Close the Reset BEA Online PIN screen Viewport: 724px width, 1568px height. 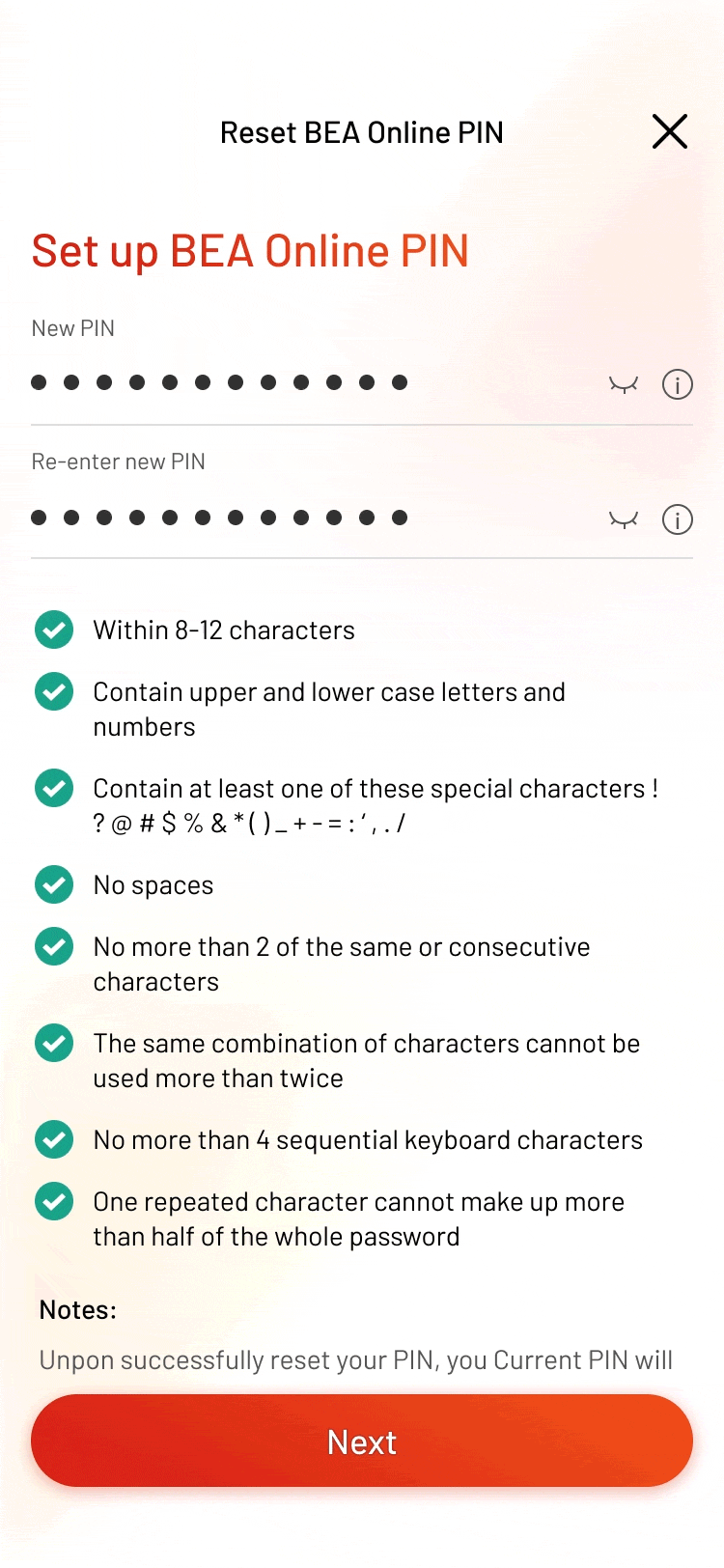point(670,131)
